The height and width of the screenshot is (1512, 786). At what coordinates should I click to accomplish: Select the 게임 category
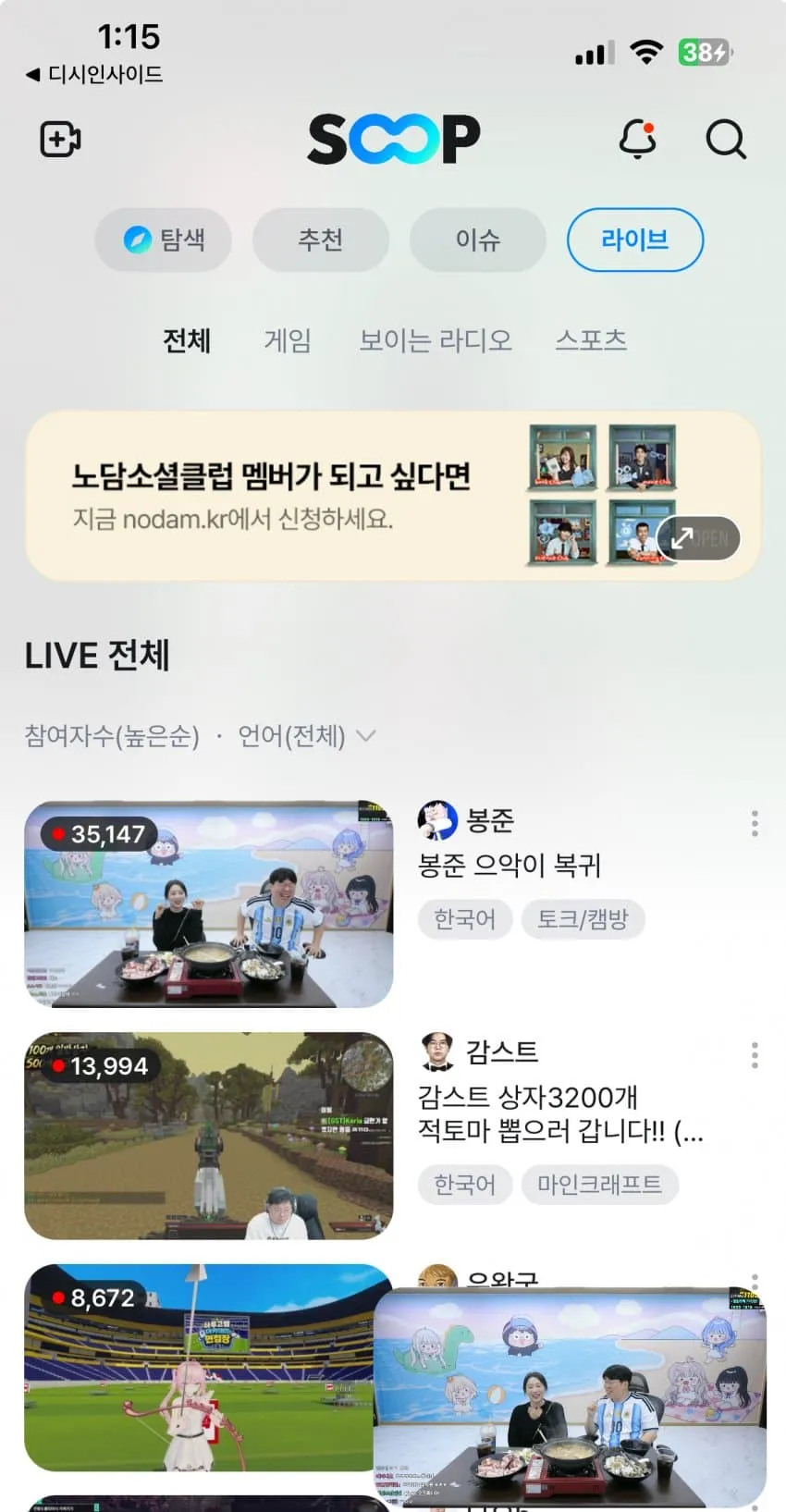288,340
